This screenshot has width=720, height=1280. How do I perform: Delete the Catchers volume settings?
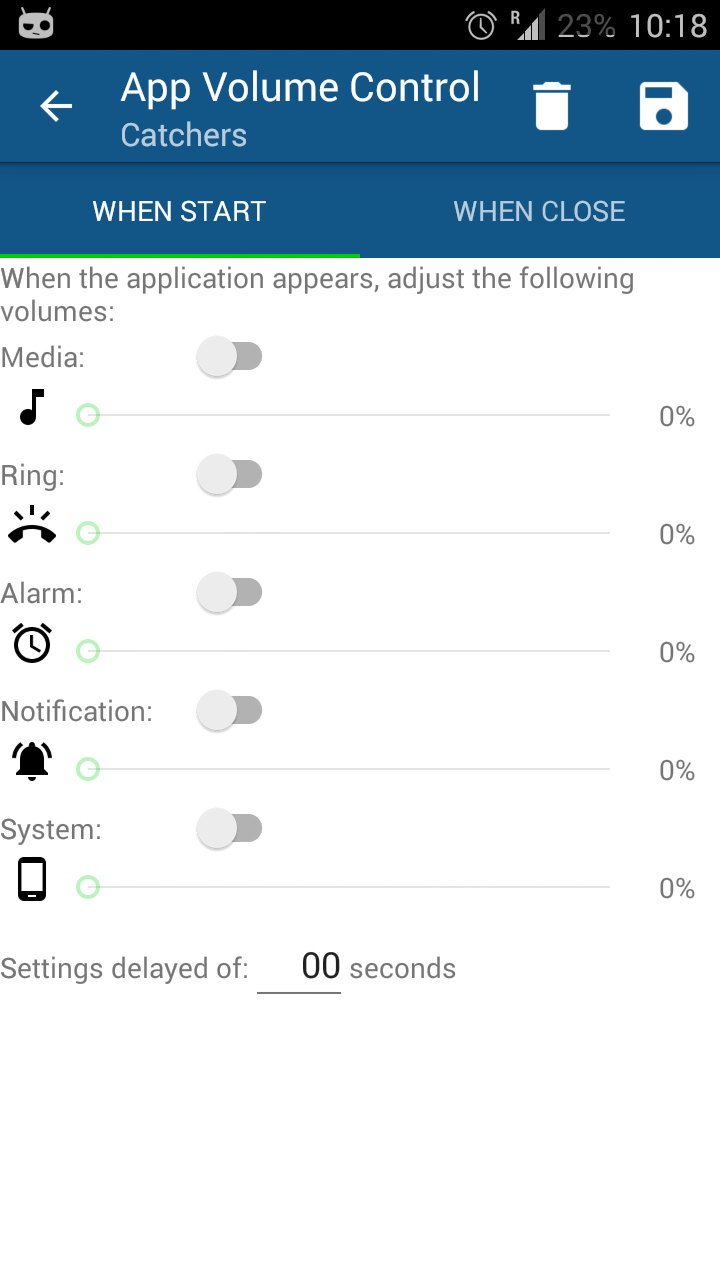[x=551, y=106]
